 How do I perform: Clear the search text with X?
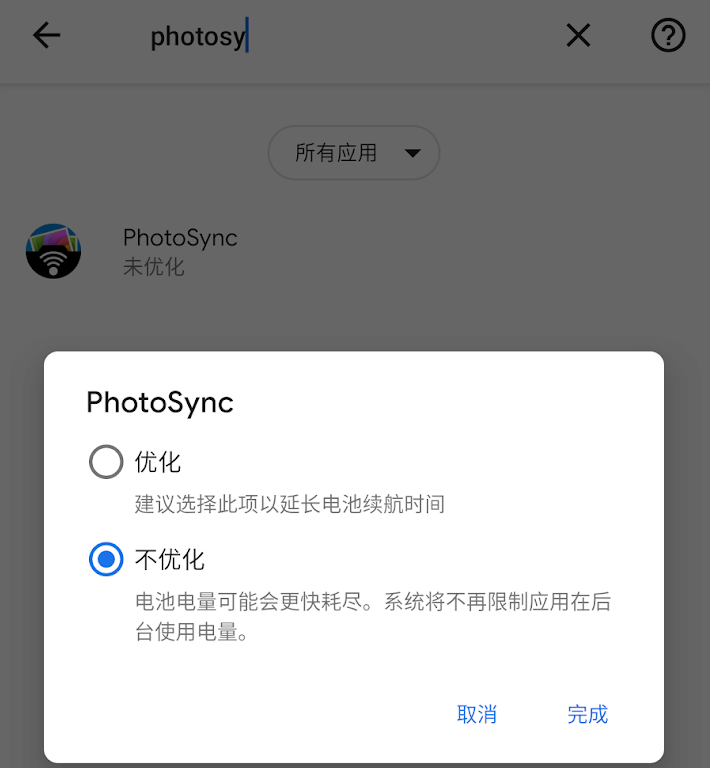click(x=578, y=36)
